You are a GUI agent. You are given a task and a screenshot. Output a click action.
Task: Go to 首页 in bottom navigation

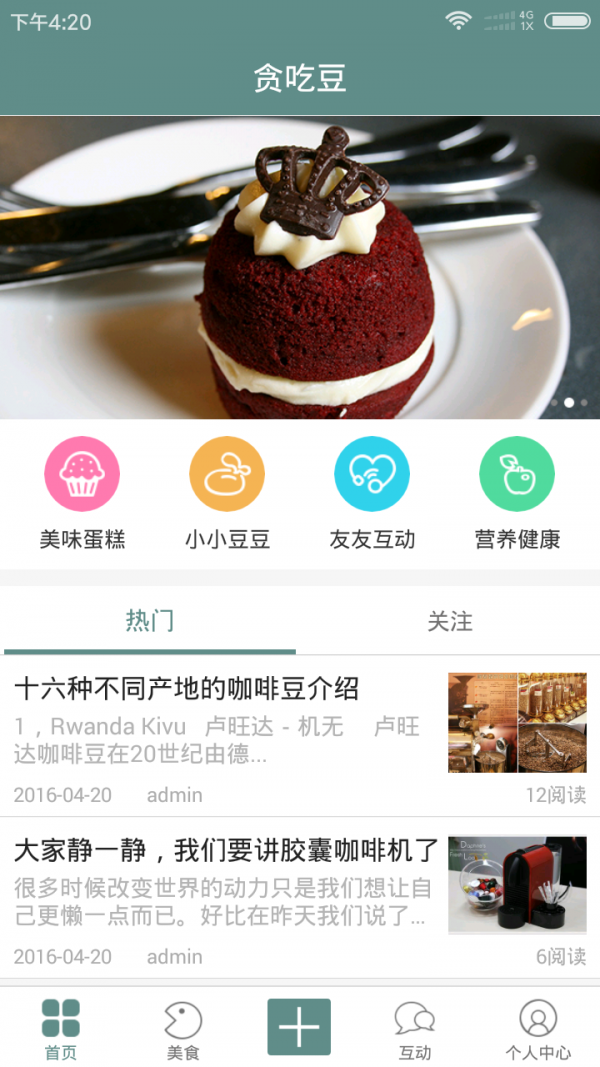61,1028
